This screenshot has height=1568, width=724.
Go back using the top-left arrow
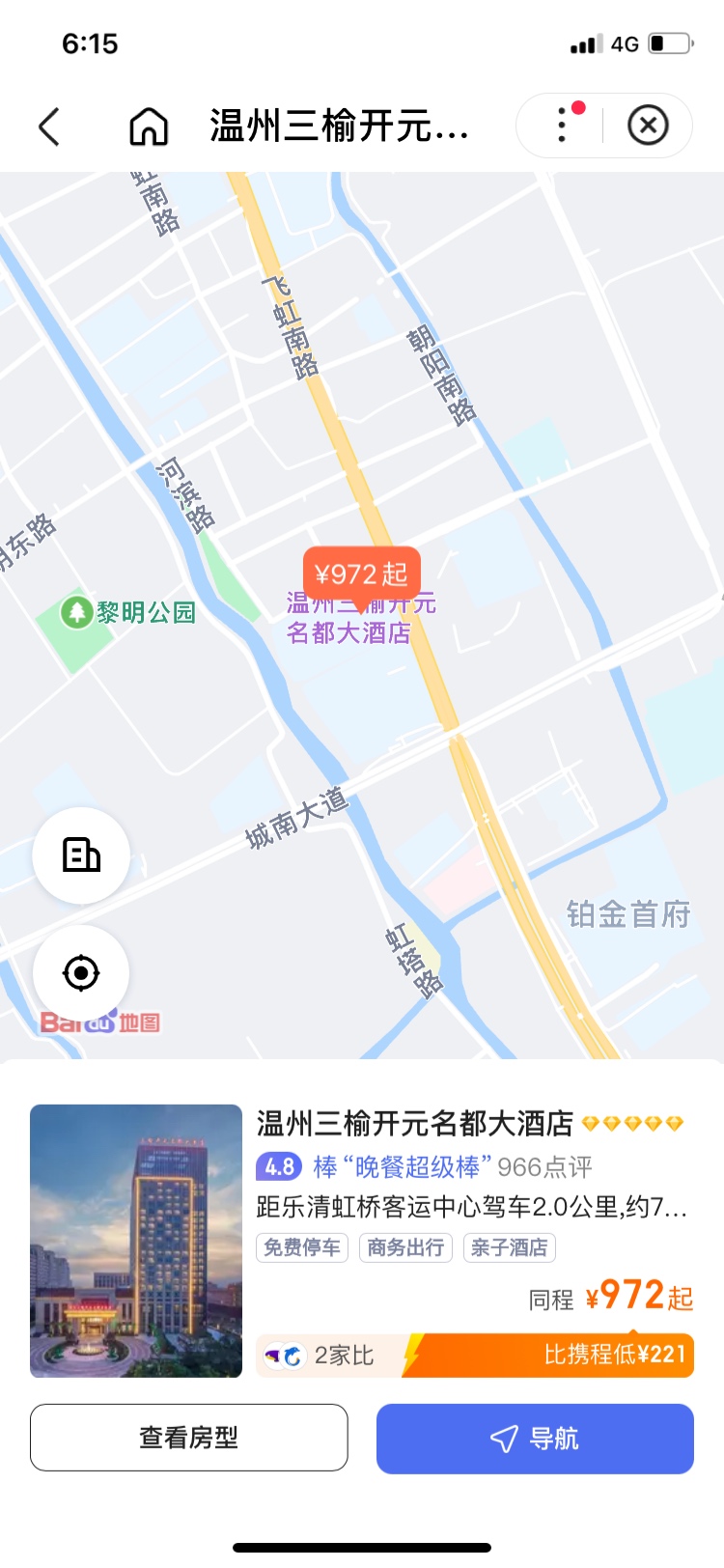(49, 126)
